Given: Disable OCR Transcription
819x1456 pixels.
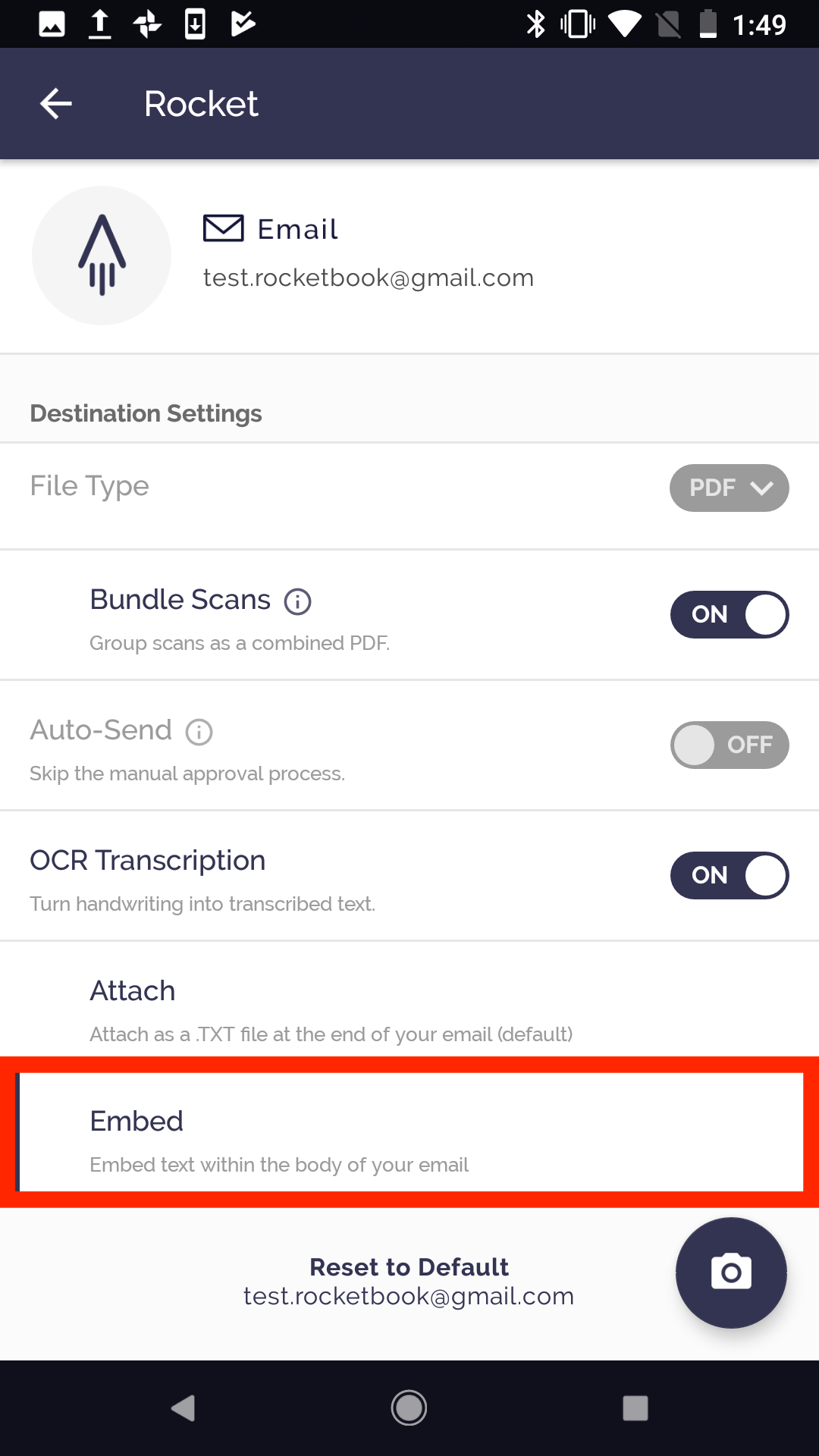Looking at the screenshot, I should click(729, 875).
